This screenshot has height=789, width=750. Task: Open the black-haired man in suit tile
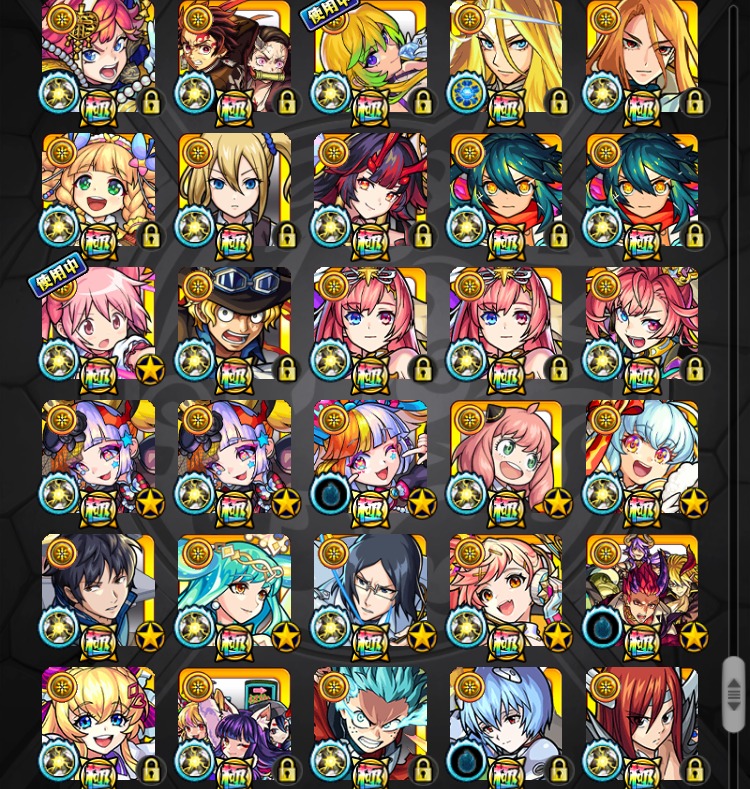(x=99, y=591)
